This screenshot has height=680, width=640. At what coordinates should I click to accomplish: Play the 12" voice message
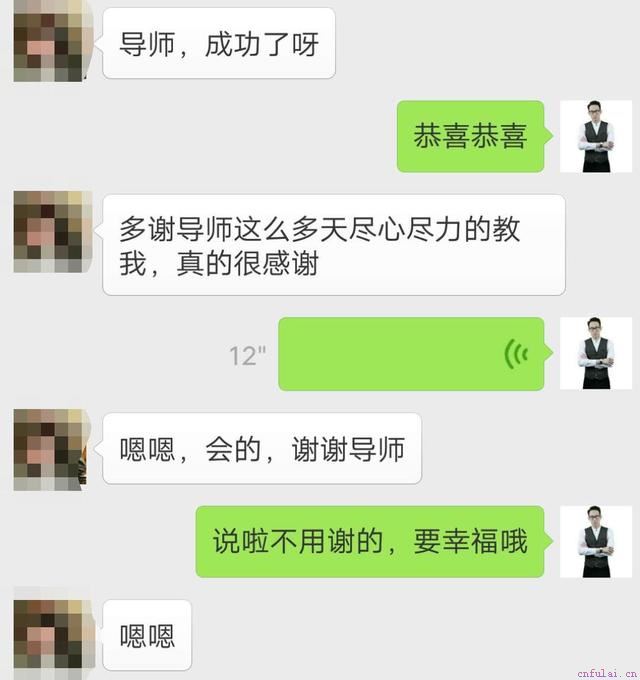411,354
